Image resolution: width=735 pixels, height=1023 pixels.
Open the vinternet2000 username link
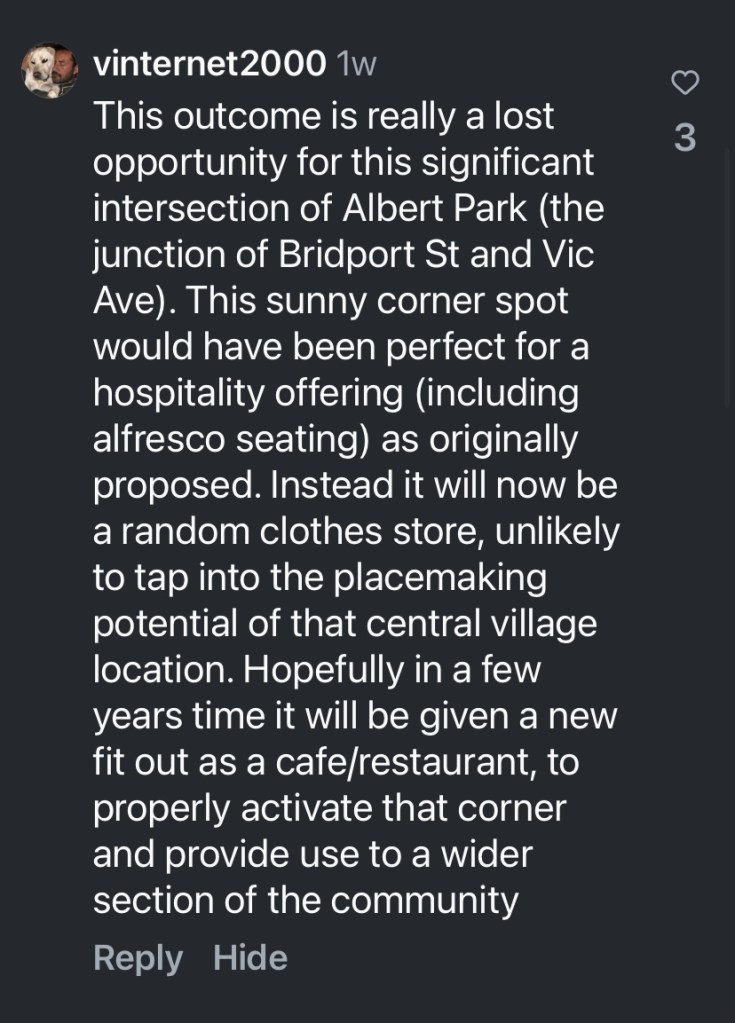209,66
